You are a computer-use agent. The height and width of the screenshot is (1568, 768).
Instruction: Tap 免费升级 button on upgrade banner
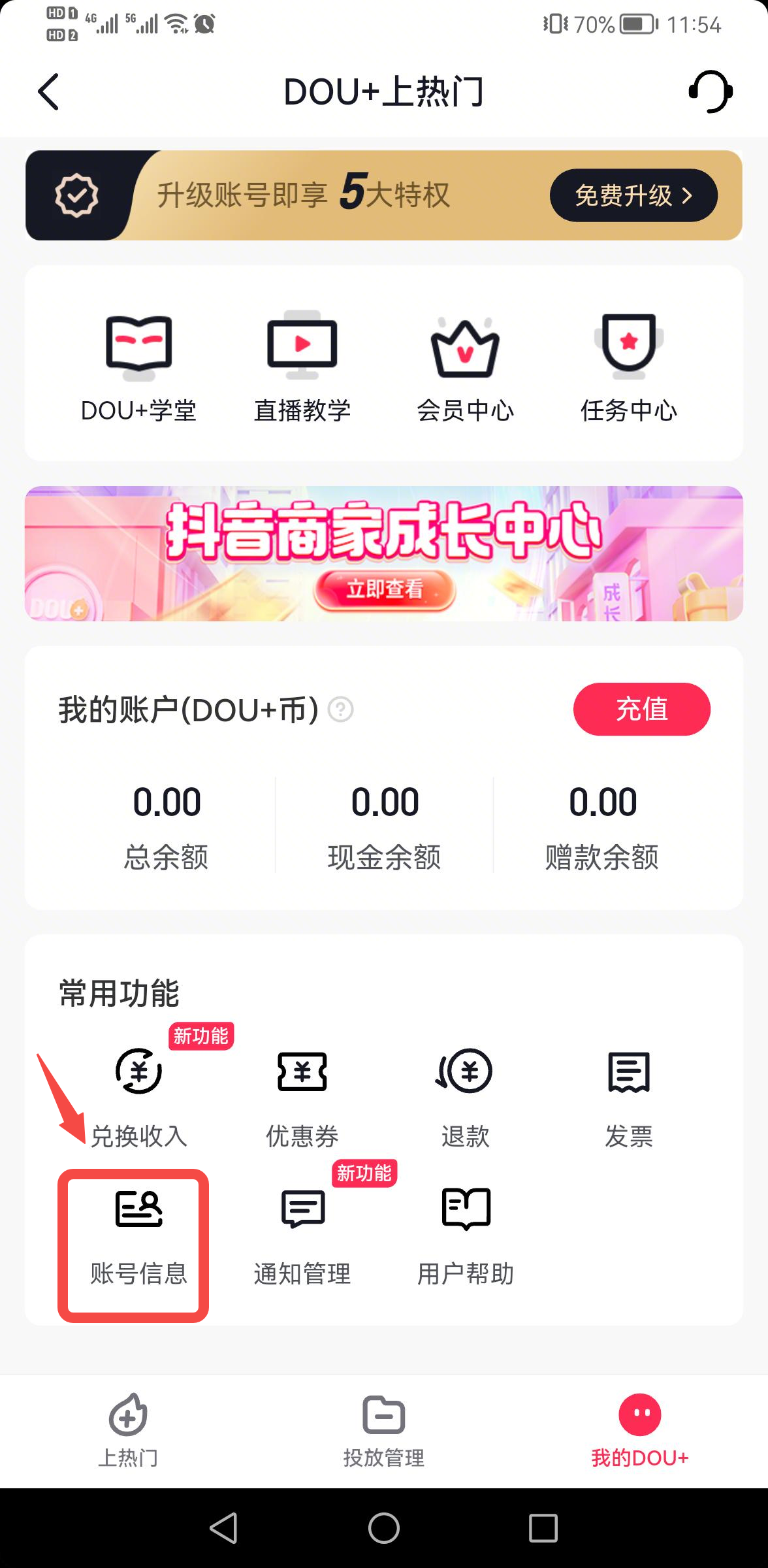coord(633,195)
